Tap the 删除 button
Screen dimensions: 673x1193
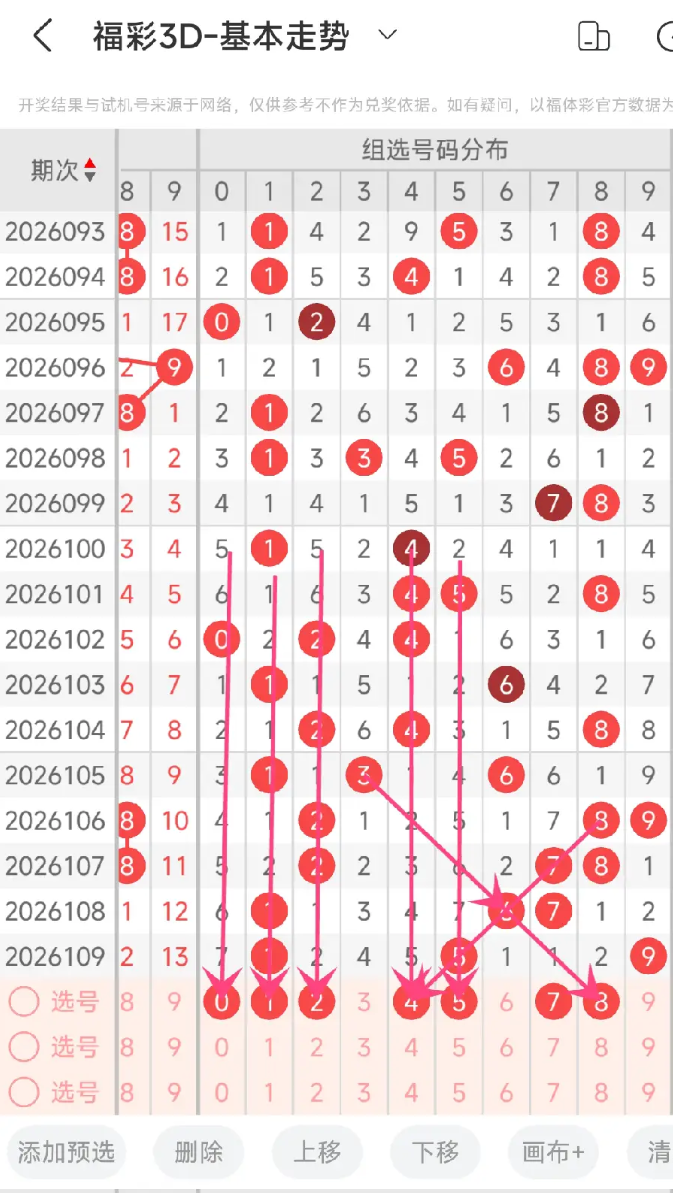[x=198, y=1152]
